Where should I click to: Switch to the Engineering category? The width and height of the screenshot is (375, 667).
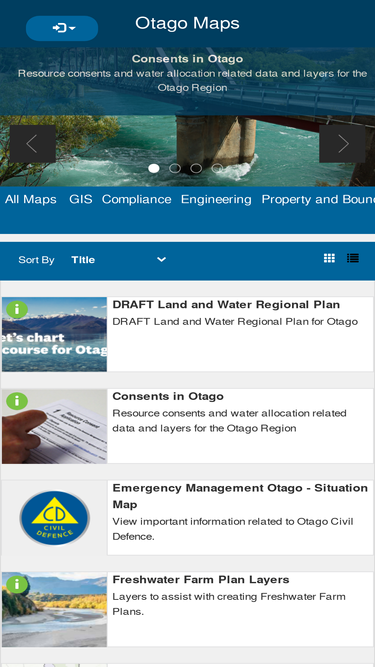(x=216, y=200)
